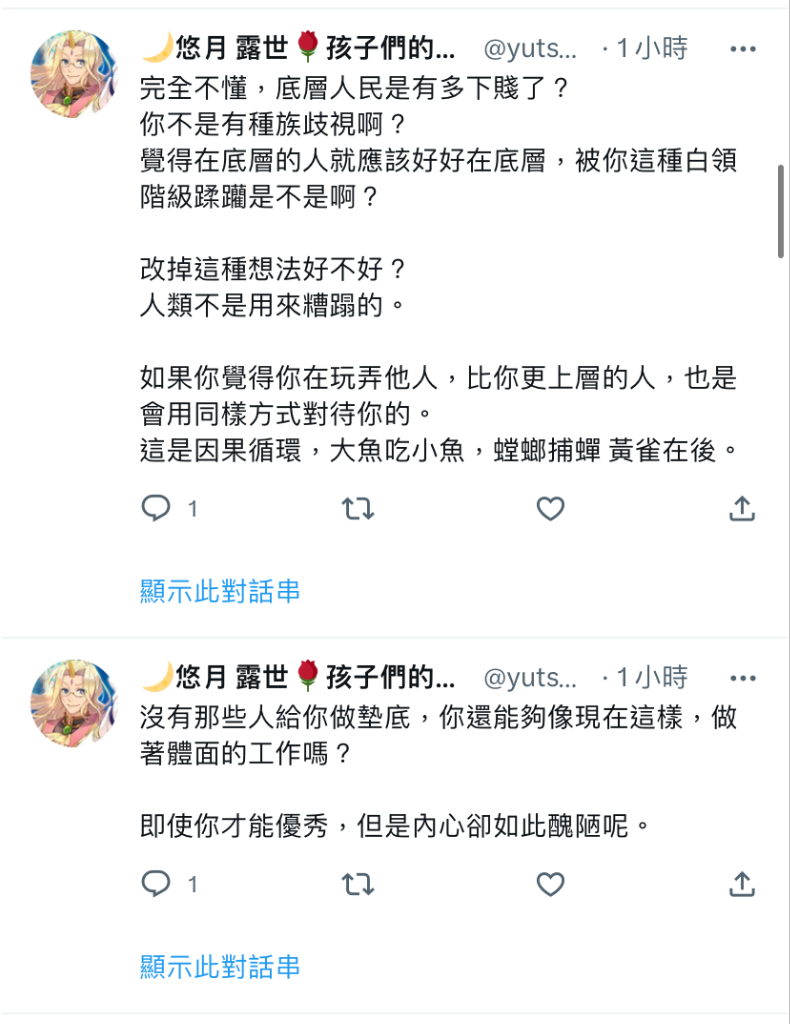Open avatar of the 底層人民 tweet author
The image size is (790, 1024).
[x=75, y=74]
